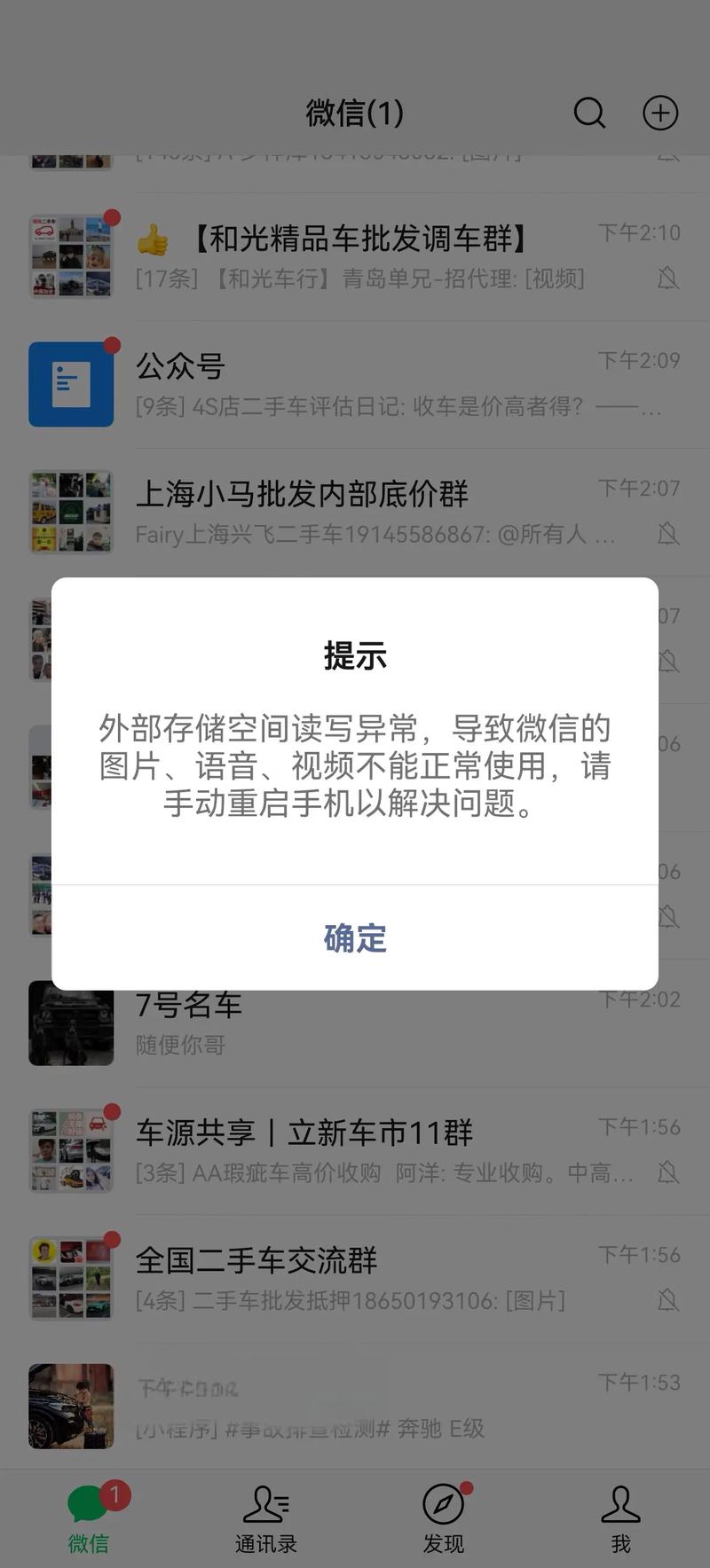Switch to the 通讯录 tab
This screenshot has width=710, height=1568.
pyautogui.click(x=265, y=1518)
